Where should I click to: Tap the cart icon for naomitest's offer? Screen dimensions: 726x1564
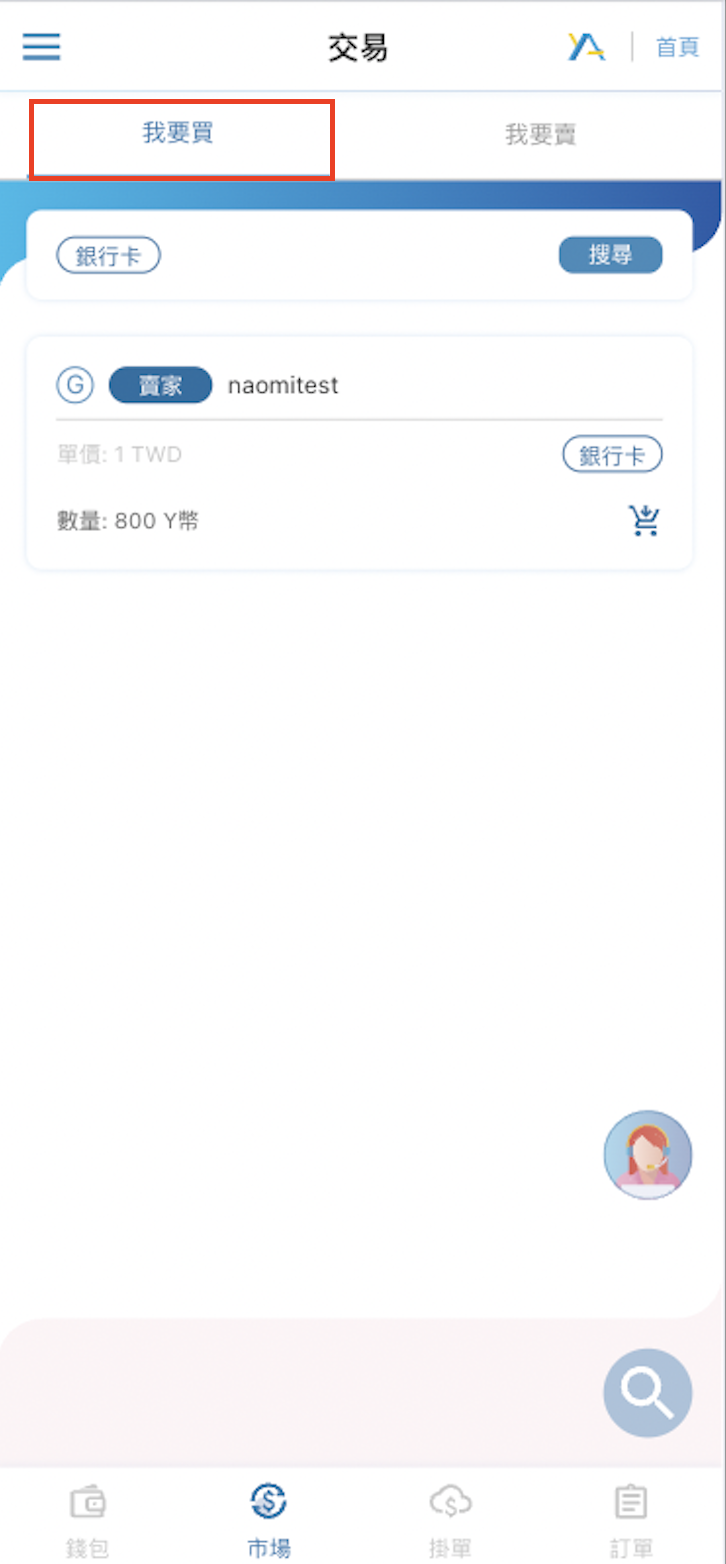[644, 520]
